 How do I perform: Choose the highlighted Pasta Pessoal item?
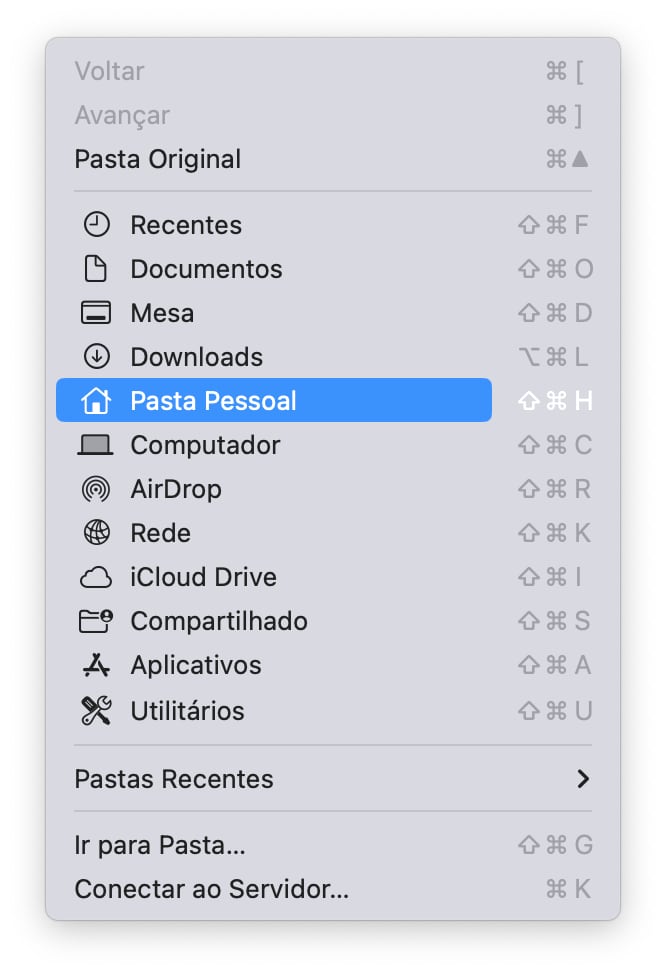(213, 401)
